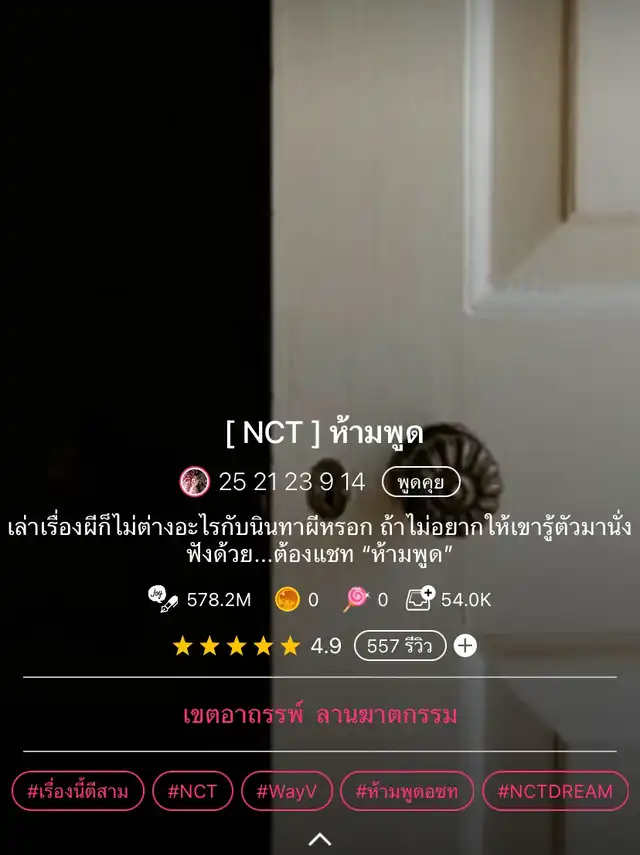Select the #NCTDREAM hashtag chip

555,791
